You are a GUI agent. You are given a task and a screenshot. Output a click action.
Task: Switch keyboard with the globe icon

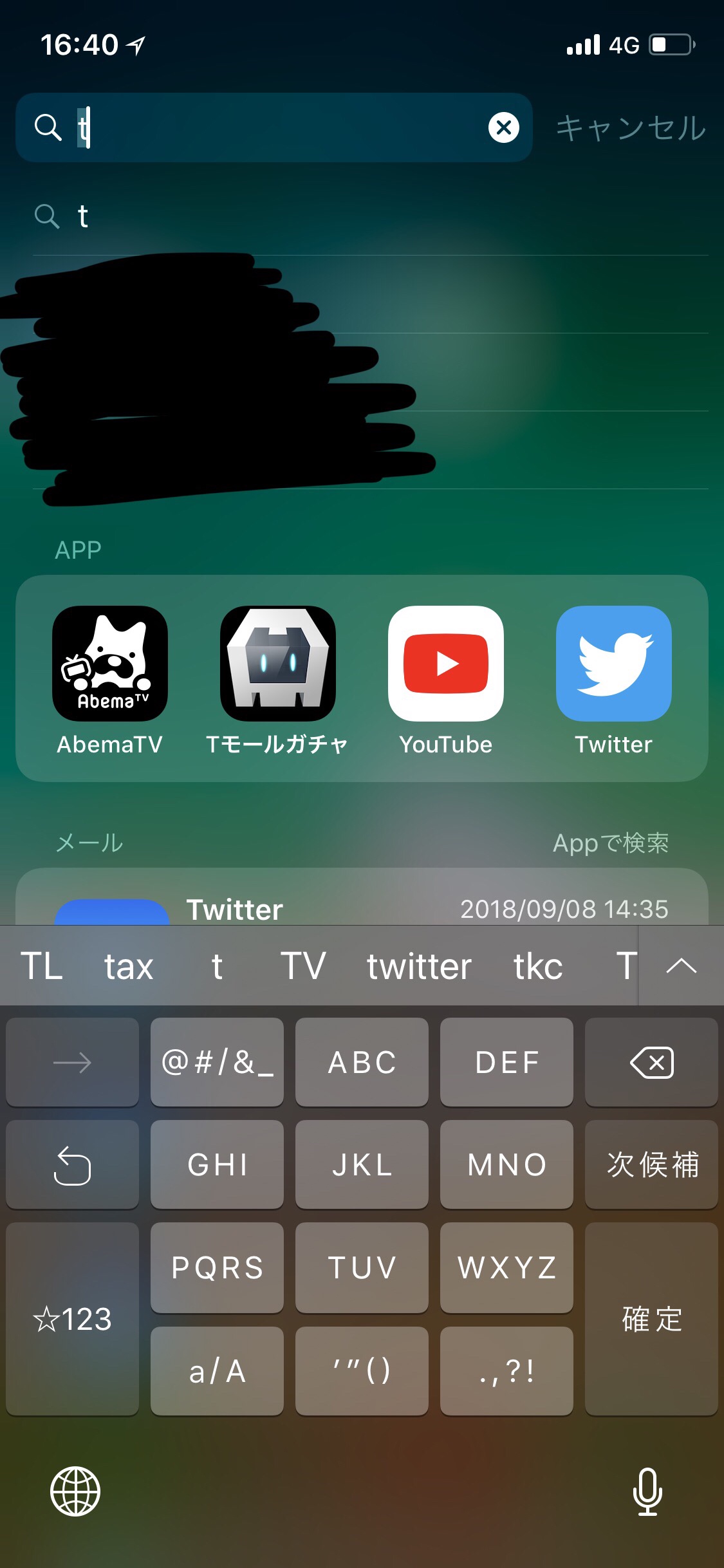pyautogui.click(x=75, y=1491)
